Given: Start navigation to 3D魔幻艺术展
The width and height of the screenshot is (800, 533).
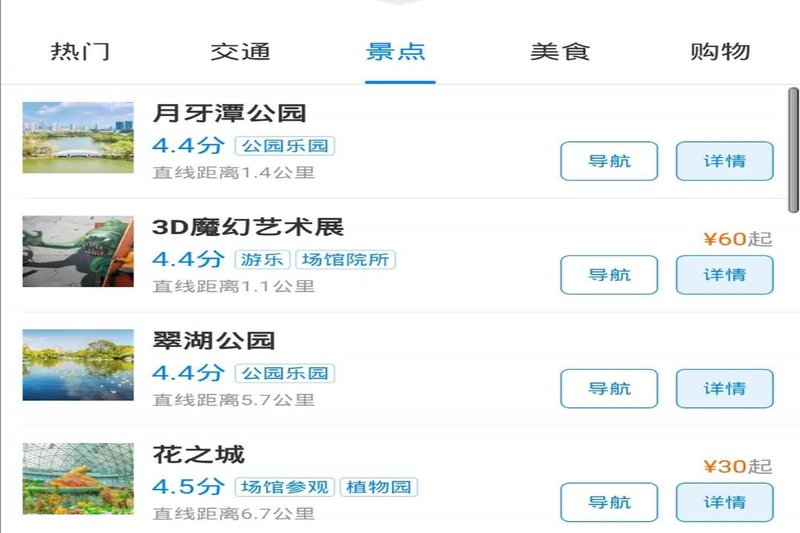Looking at the screenshot, I should tap(609, 275).
